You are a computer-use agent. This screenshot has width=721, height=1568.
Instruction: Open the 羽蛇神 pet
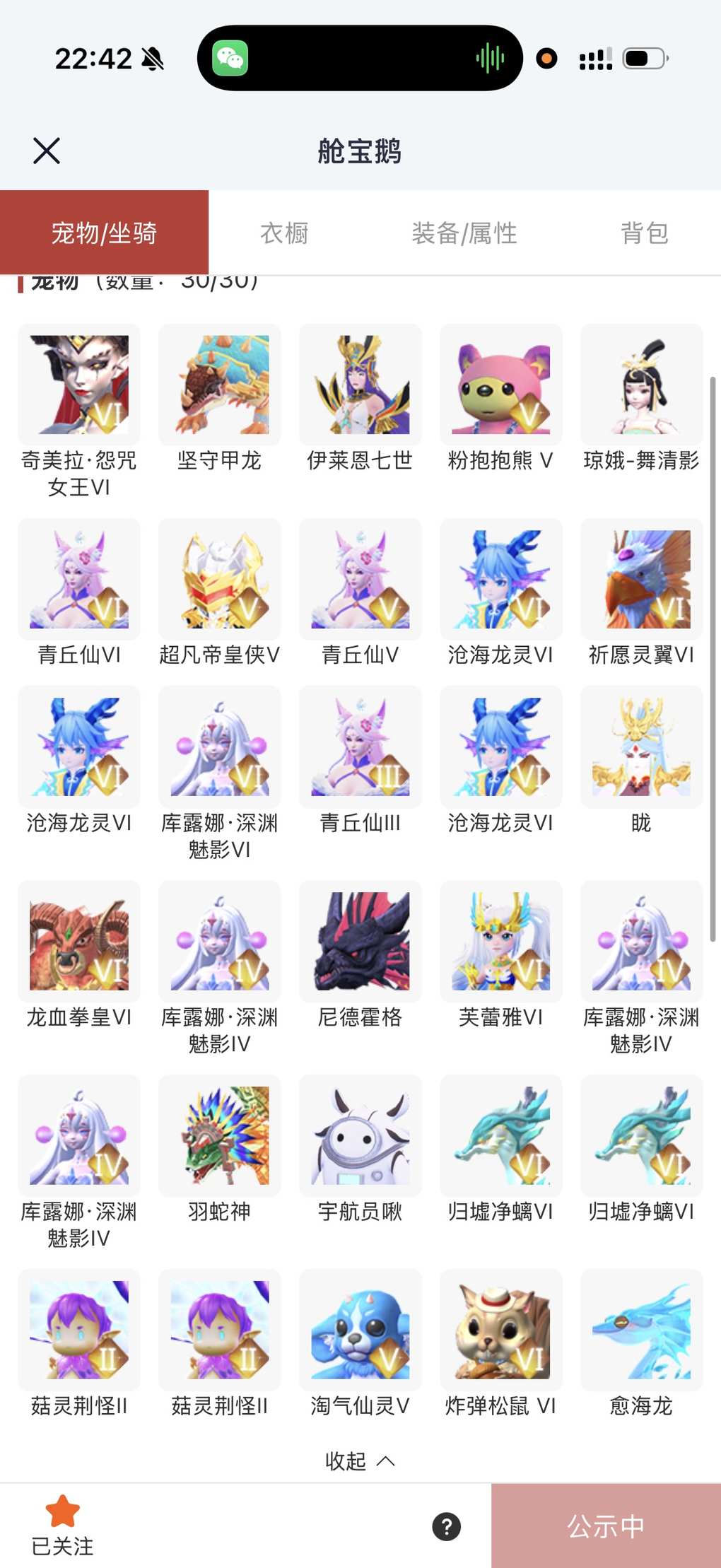point(220,1136)
